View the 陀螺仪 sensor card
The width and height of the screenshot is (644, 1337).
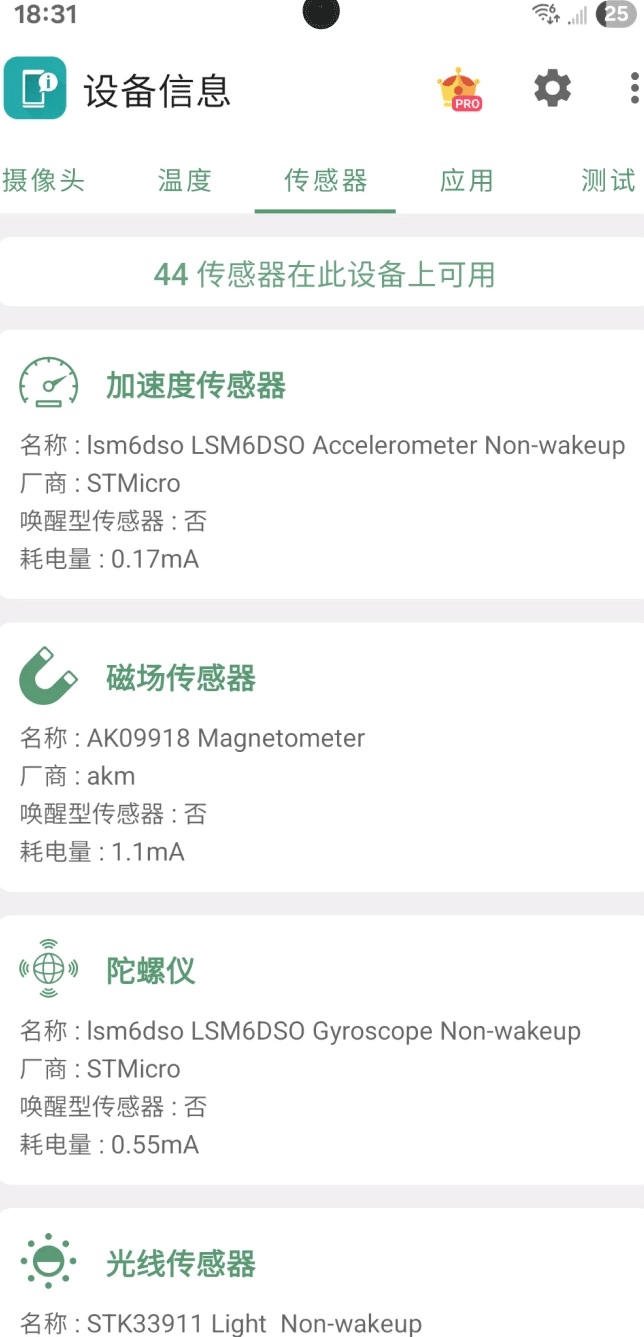point(322,1050)
